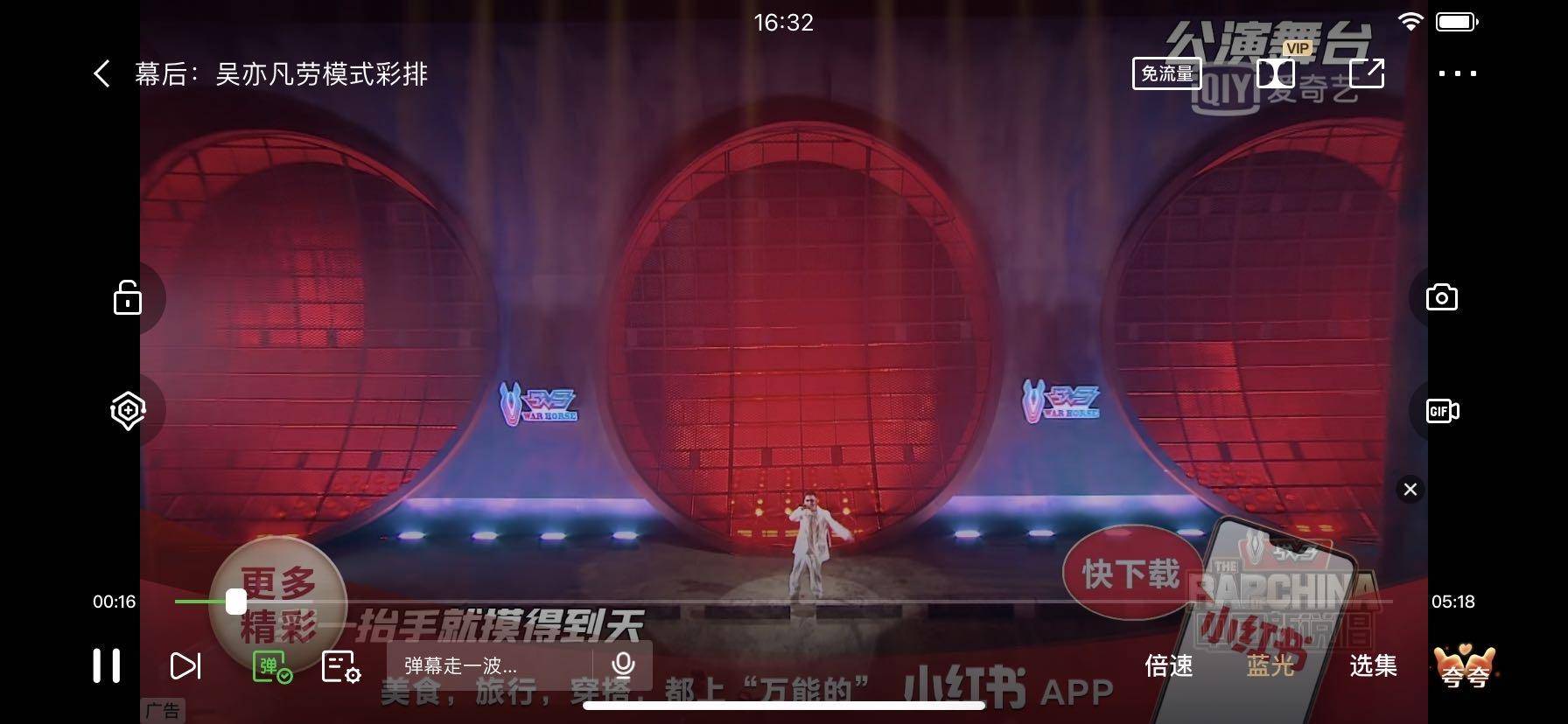Open the VIP Dolby audio option
The width and height of the screenshot is (1568, 724).
pyautogui.click(x=1277, y=72)
